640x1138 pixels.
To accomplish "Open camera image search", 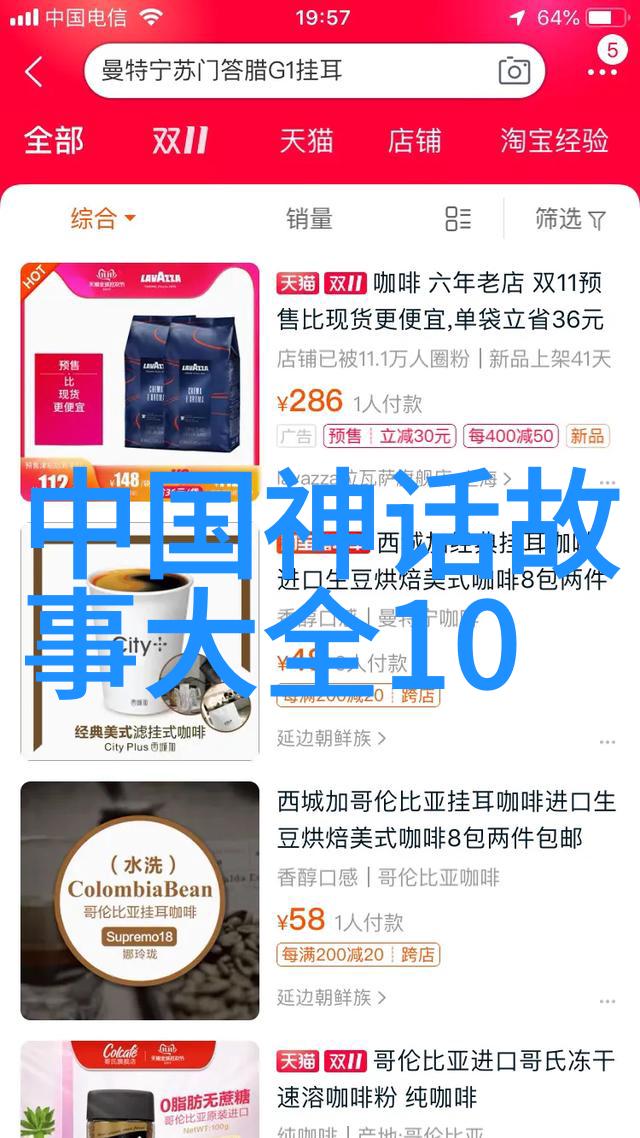I will pos(514,71).
